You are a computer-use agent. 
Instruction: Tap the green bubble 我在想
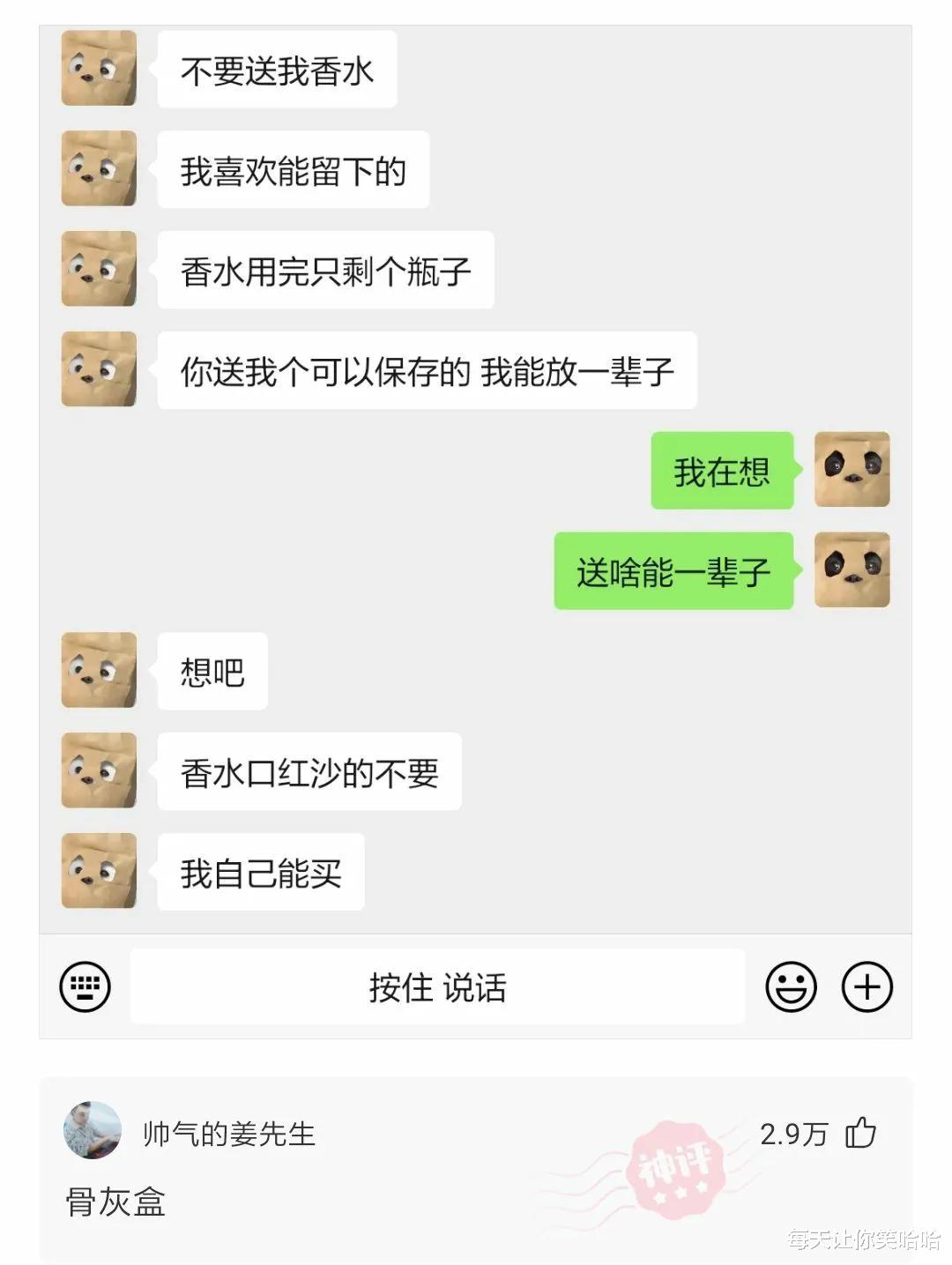pyautogui.click(x=722, y=471)
